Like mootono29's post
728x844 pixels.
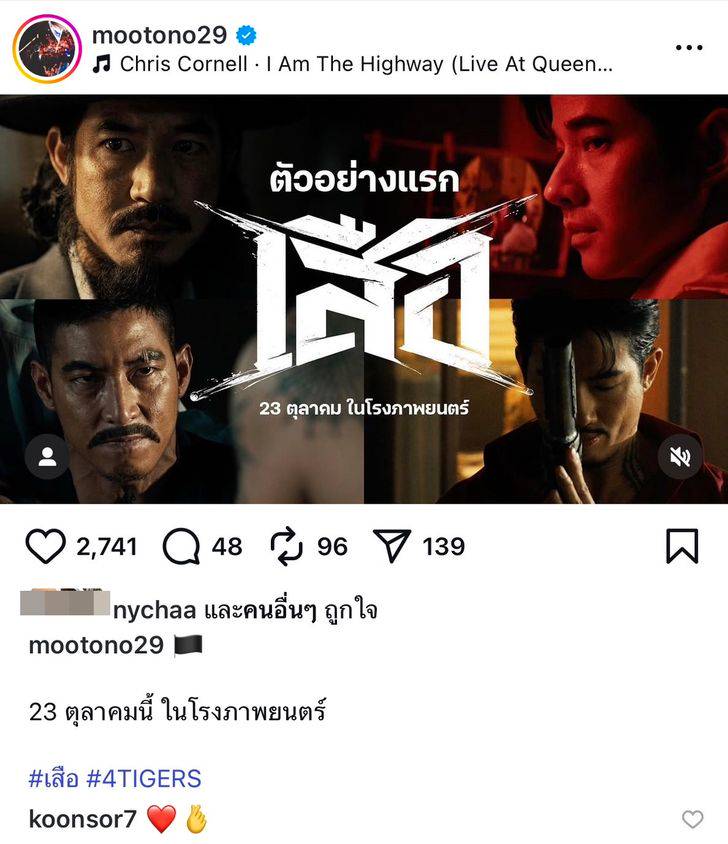click(45, 546)
